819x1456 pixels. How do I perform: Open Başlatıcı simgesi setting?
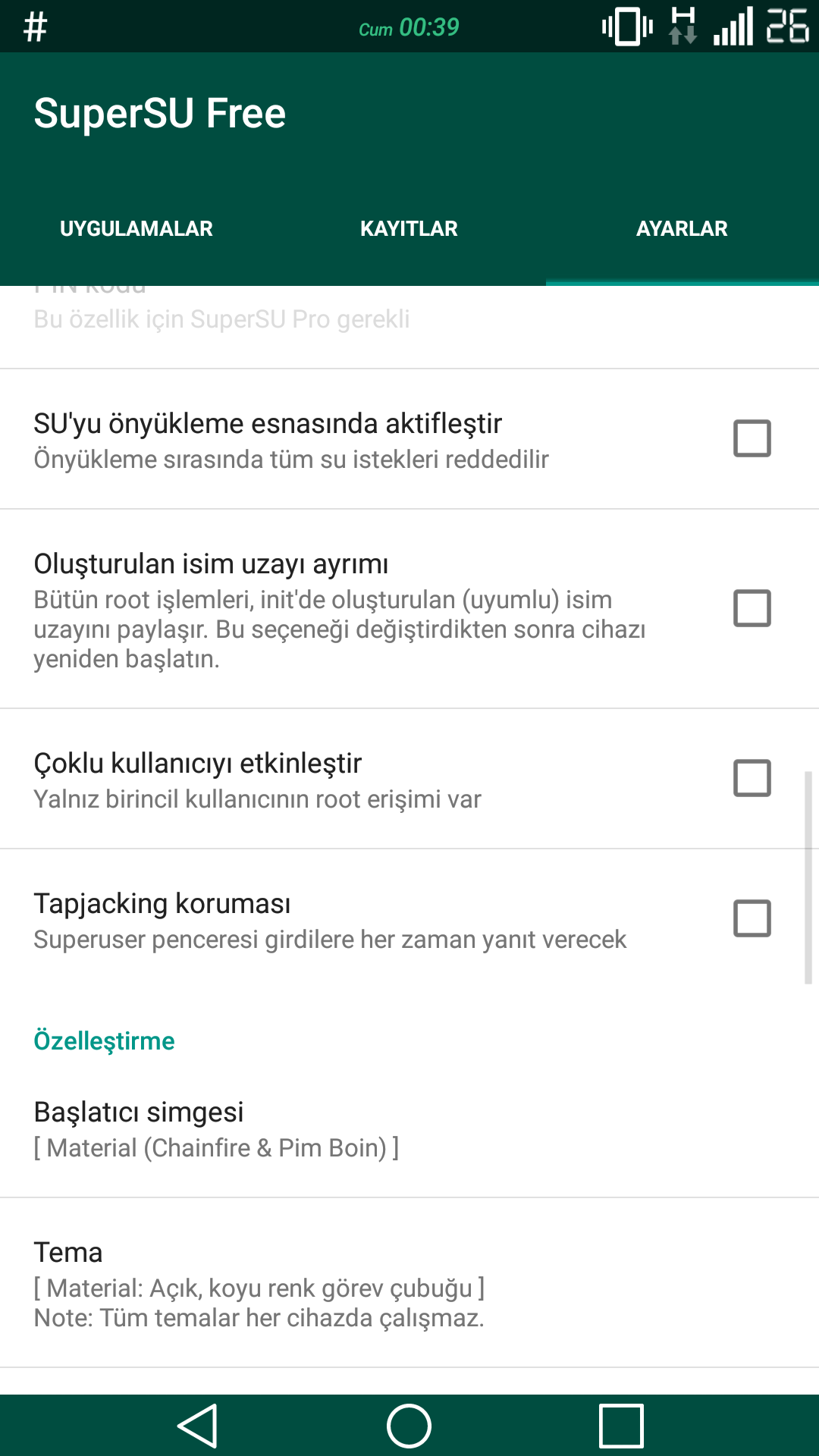[x=409, y=1129]
